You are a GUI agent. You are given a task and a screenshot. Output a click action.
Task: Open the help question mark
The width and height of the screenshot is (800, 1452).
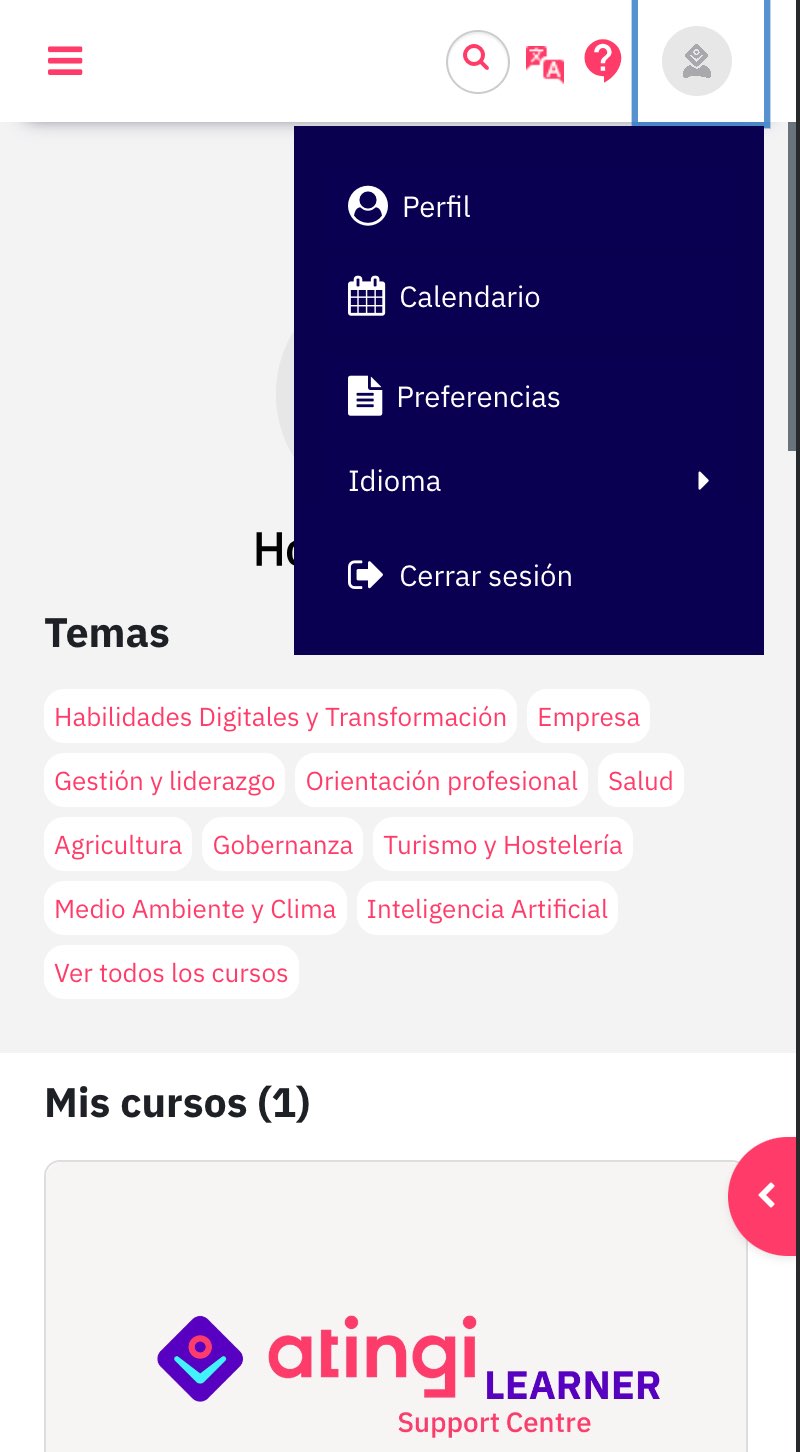603,62
